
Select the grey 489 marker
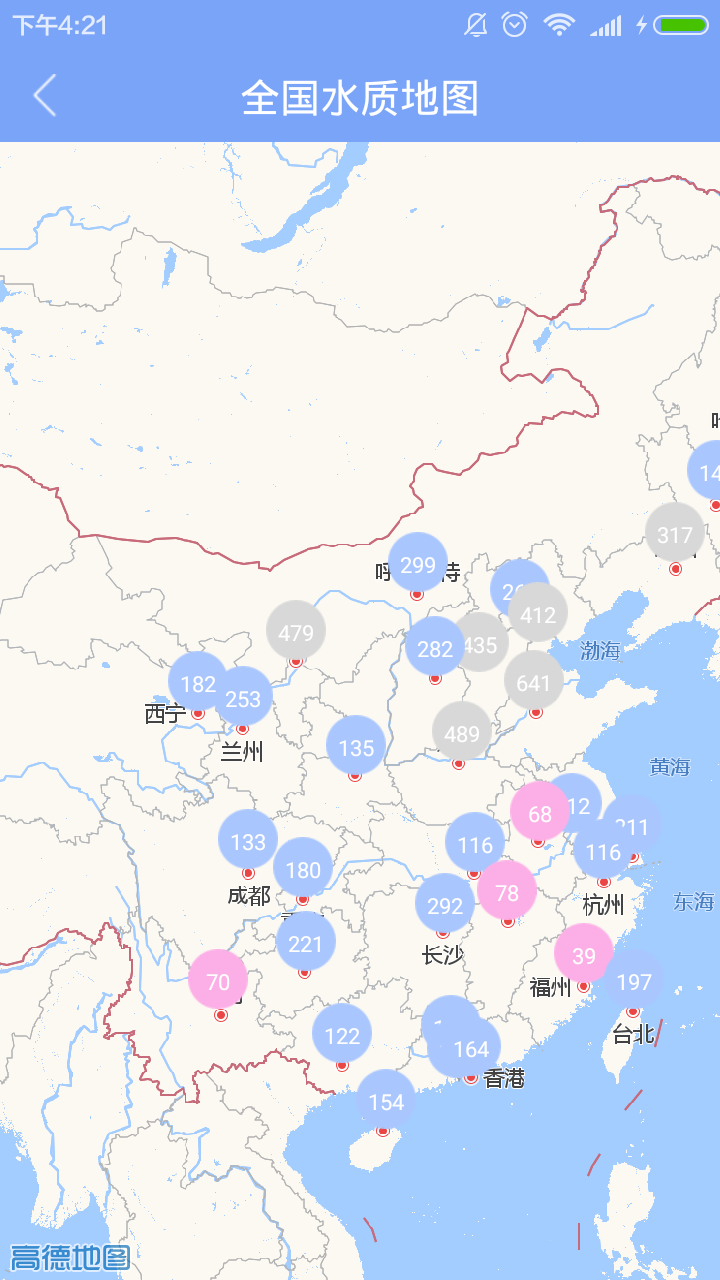[x=461, y=733]
